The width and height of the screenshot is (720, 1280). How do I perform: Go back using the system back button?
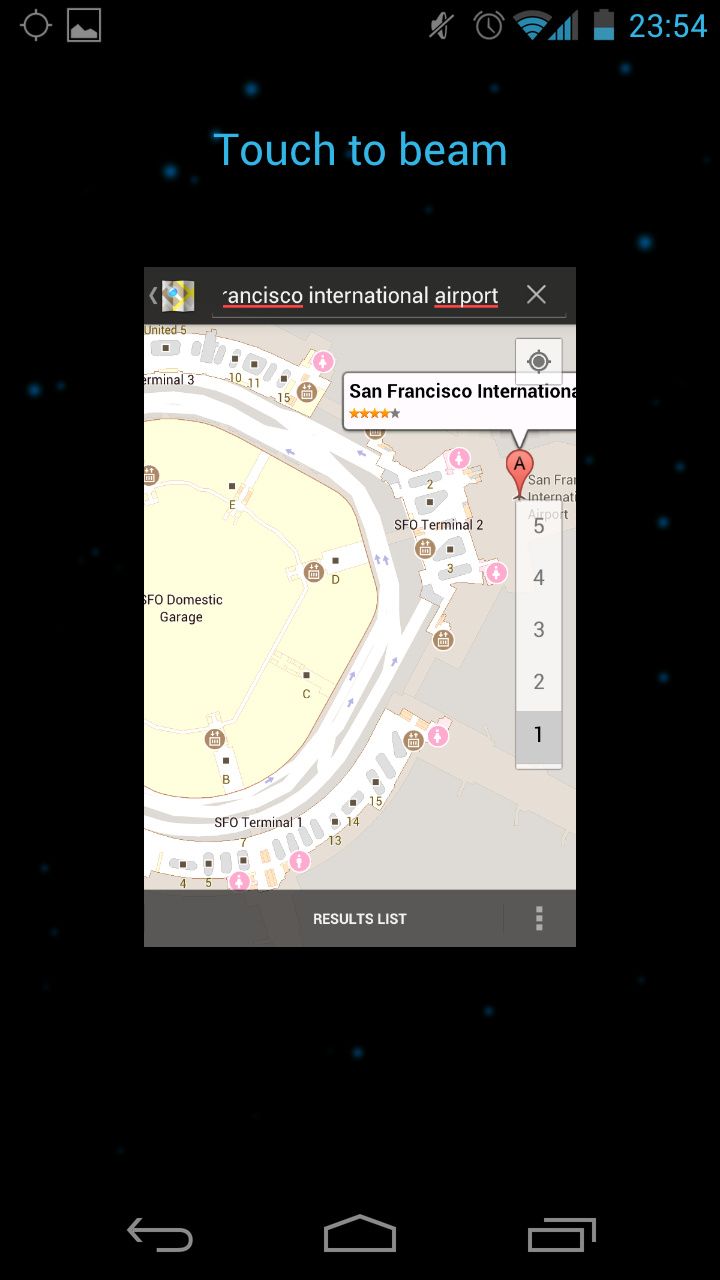coord(160,1235)
